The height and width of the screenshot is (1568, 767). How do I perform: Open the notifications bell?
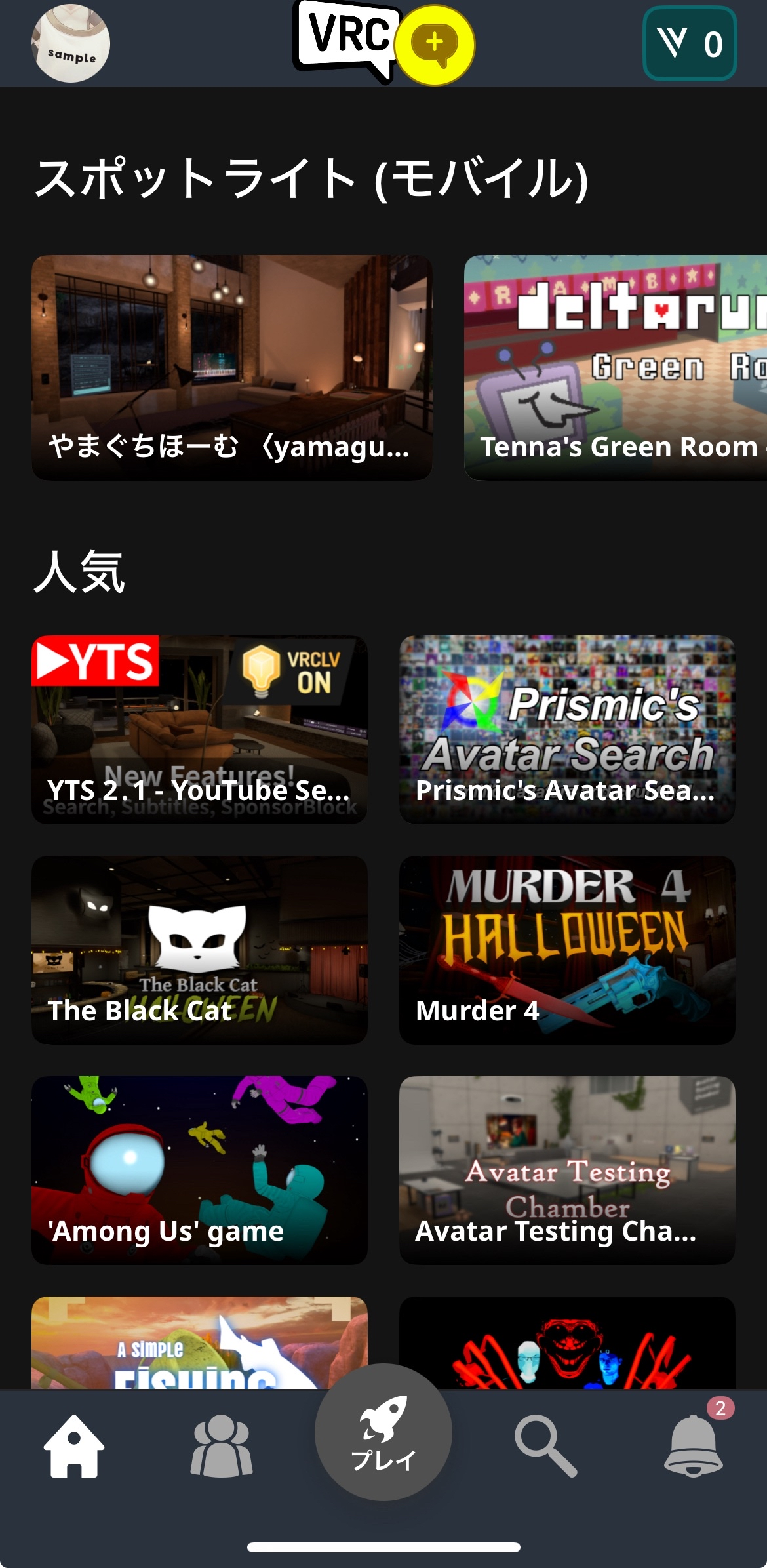pyautogui.click(x=693, y=1446)
